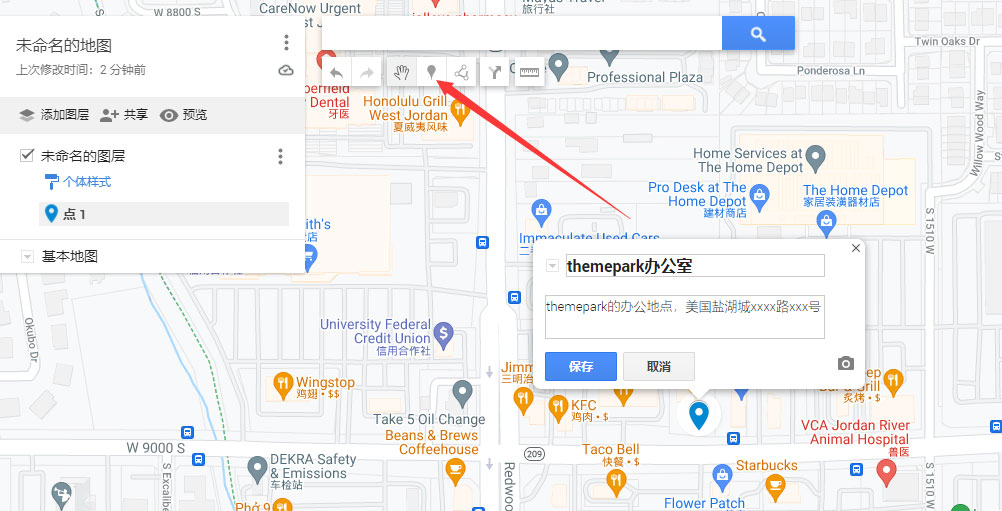Image resolution: width=1002 pixels, height=511 pixels.
Task: Cancel editing with 取消
Action: tap(658, 366)
